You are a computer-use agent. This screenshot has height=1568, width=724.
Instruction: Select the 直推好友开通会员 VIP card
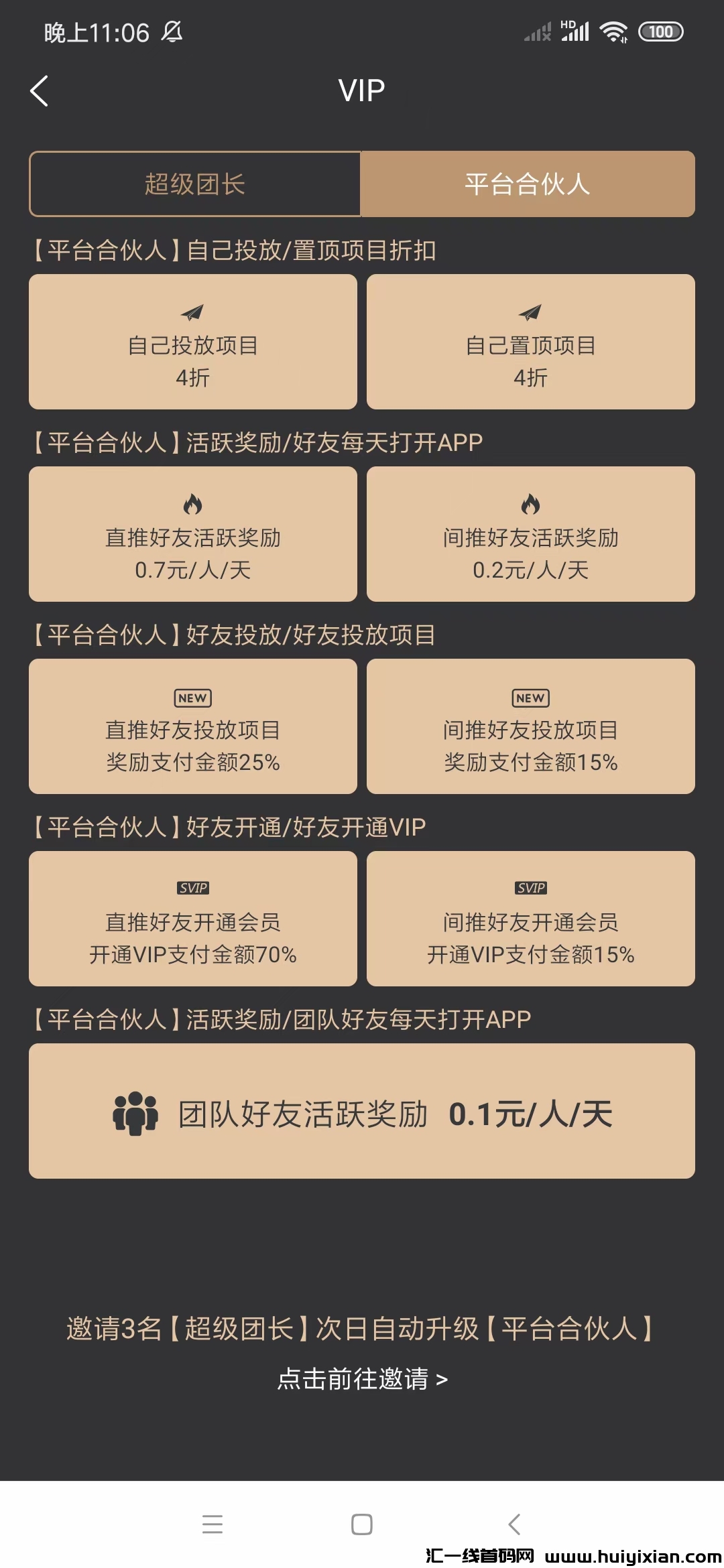click(x=192, y=918)
